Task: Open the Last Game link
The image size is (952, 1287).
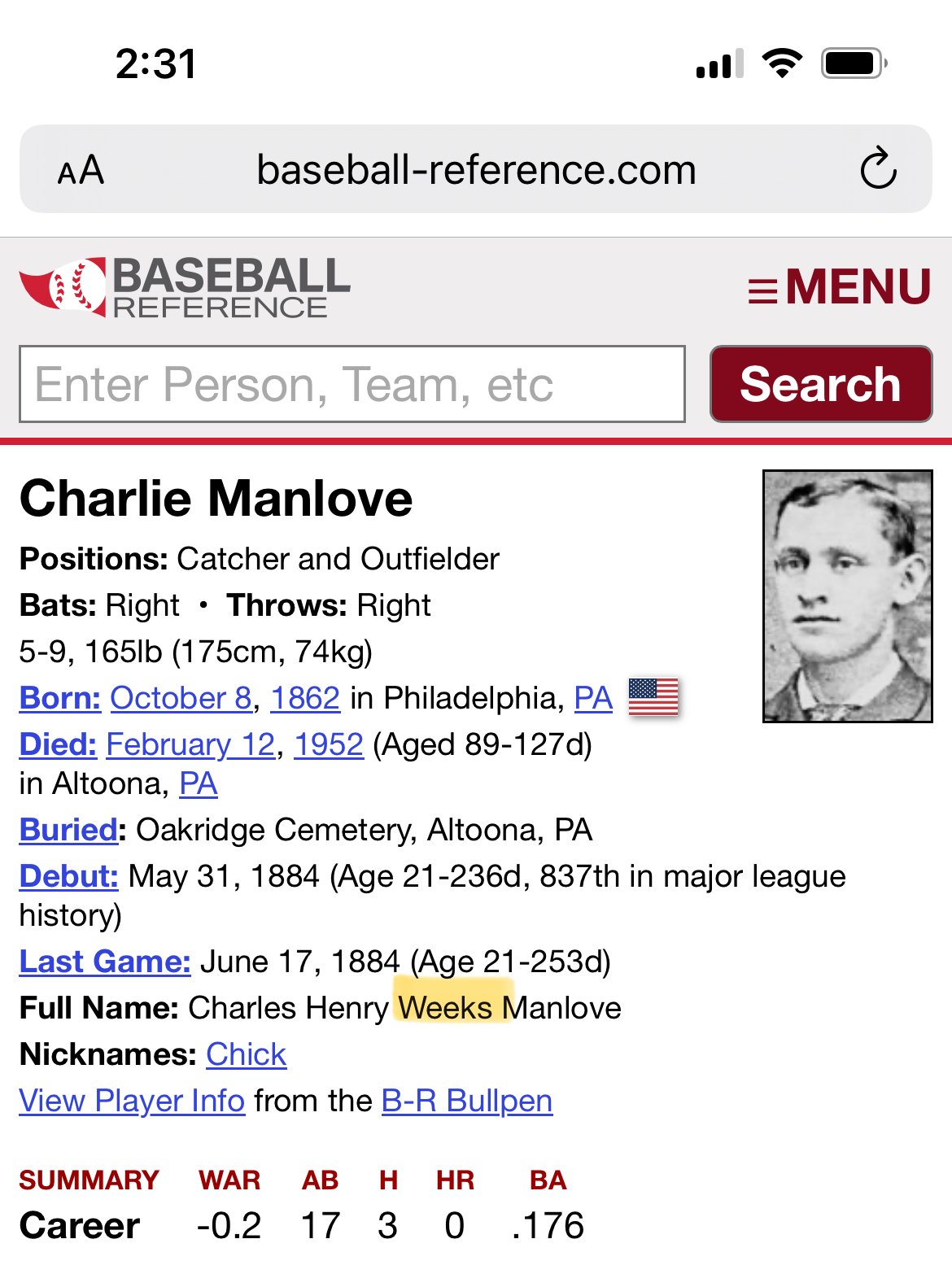Action: (105, 962)
